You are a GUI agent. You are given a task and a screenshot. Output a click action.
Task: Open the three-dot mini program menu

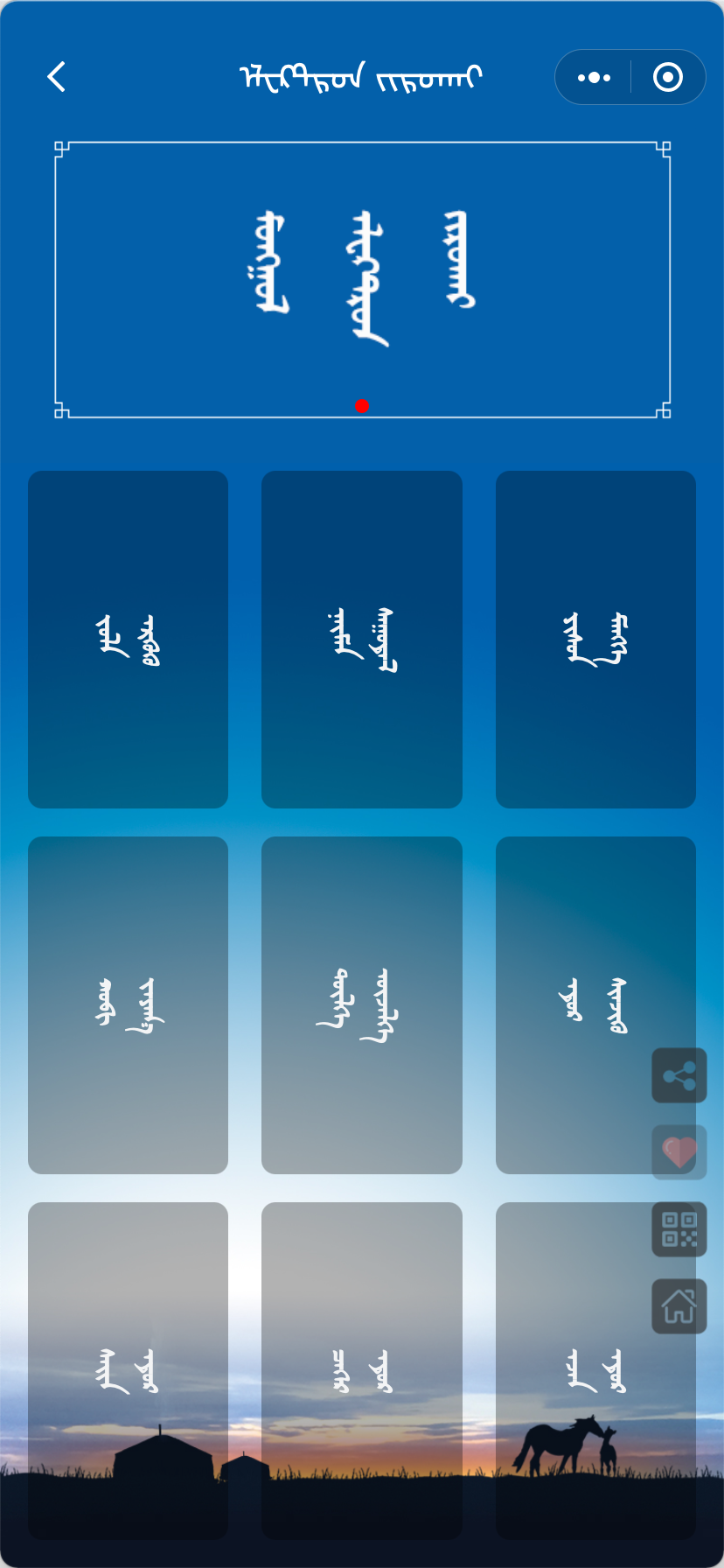pyautogui.click(x=595, y=77)
